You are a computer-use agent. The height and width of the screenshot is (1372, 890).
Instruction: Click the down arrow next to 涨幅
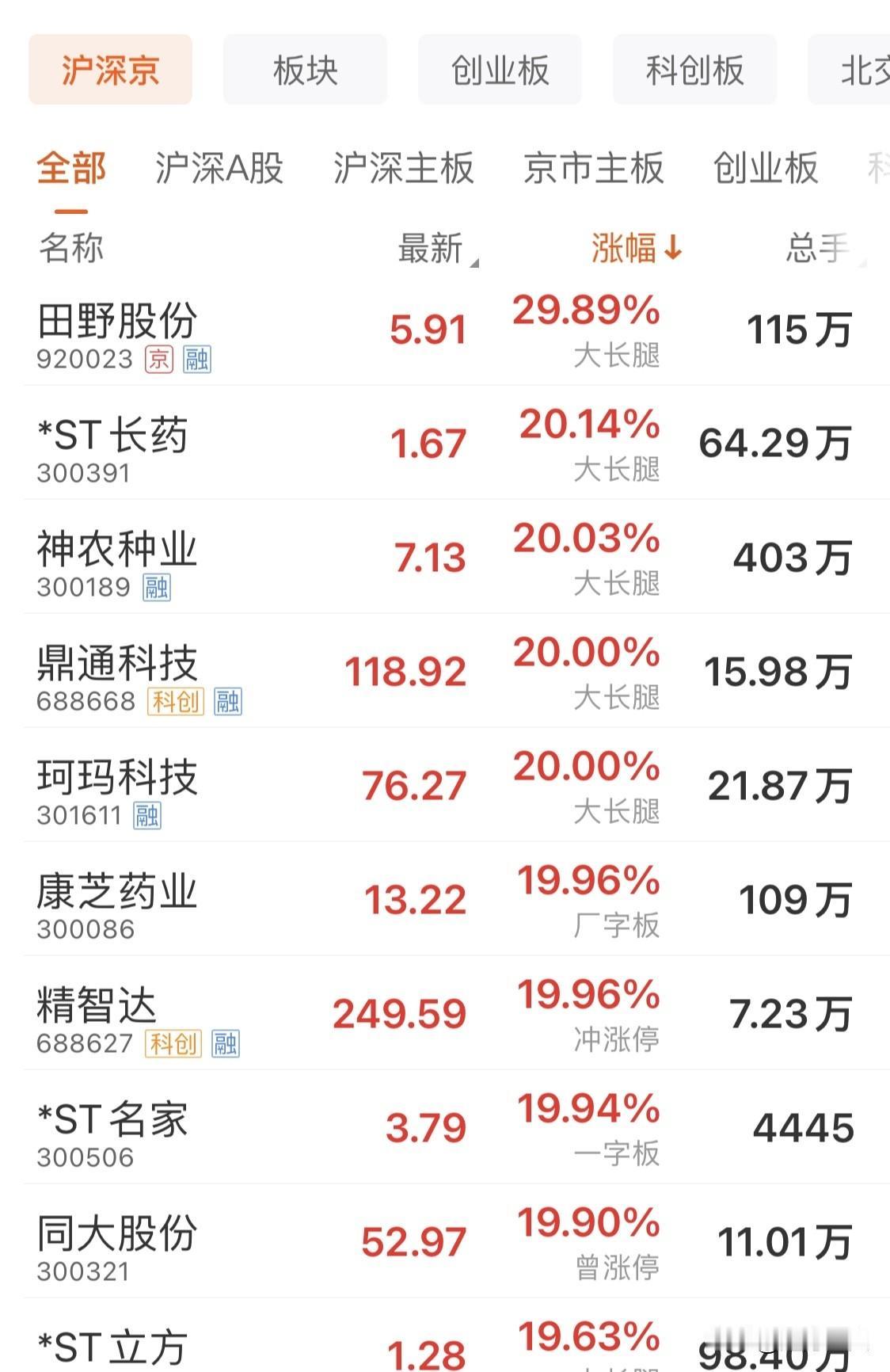click(x=674, y=248)
